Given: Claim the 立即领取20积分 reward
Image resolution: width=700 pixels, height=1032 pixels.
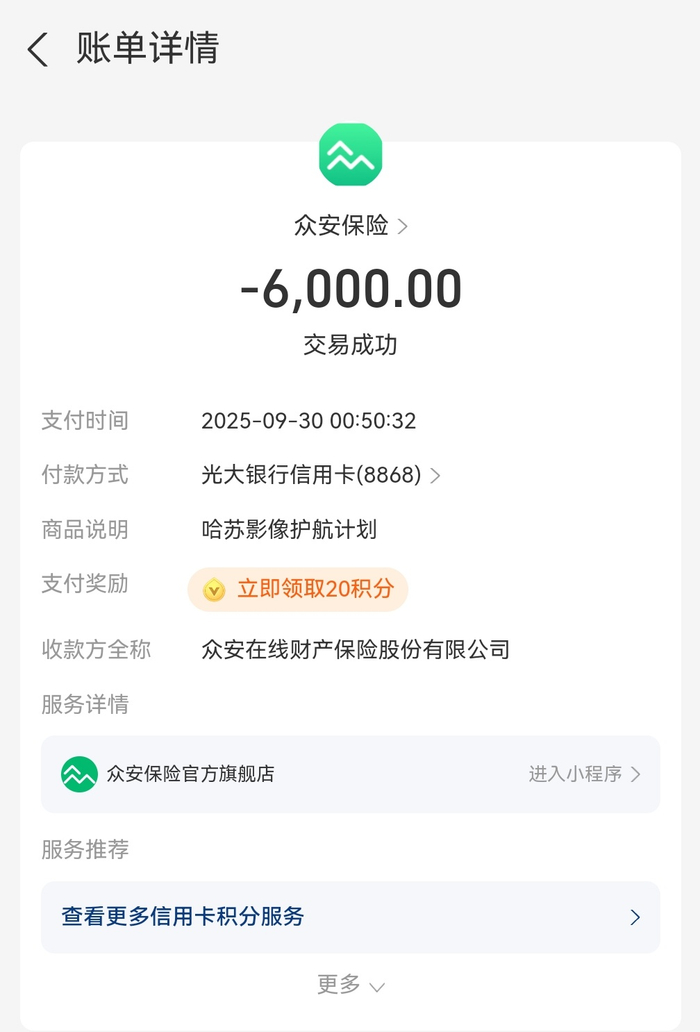Looking at the screenshot, I should pyautogui.click(x=298, y=589).
